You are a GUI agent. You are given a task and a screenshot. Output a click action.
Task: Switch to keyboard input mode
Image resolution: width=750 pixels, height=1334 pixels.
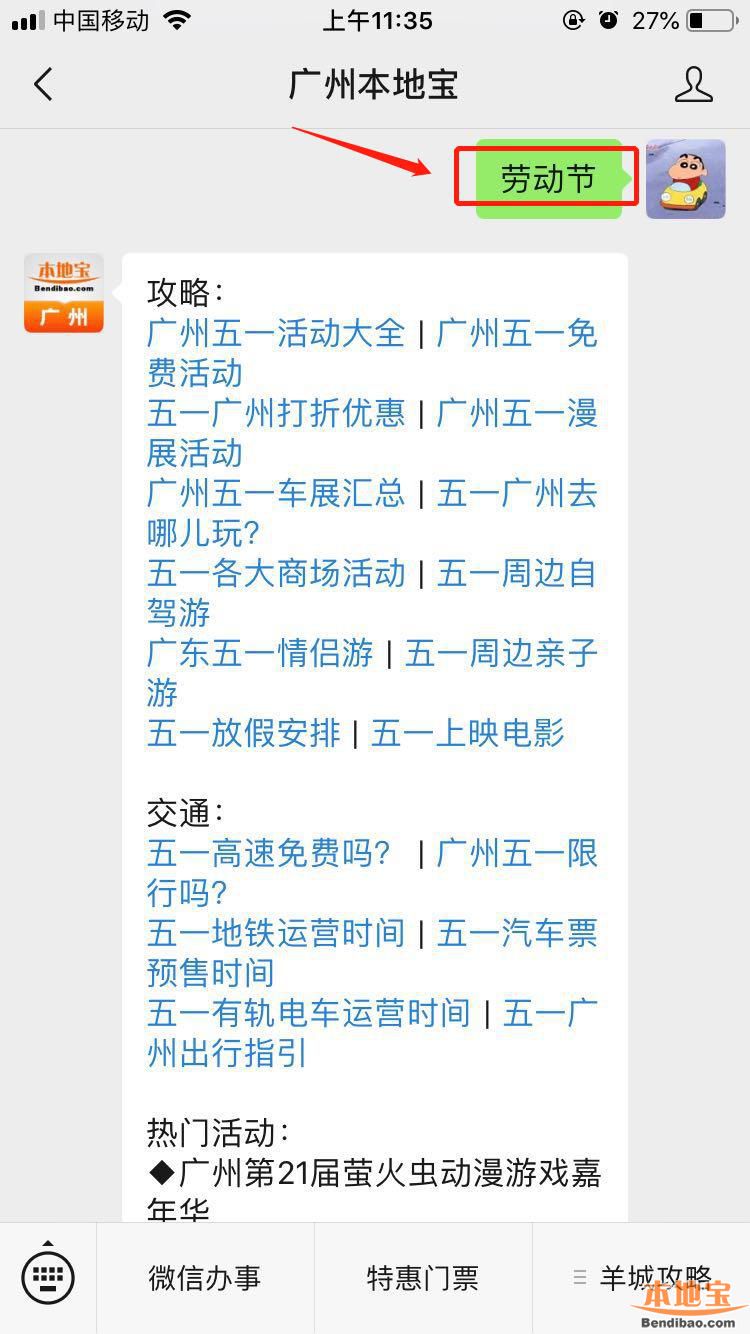(48, 1277)
